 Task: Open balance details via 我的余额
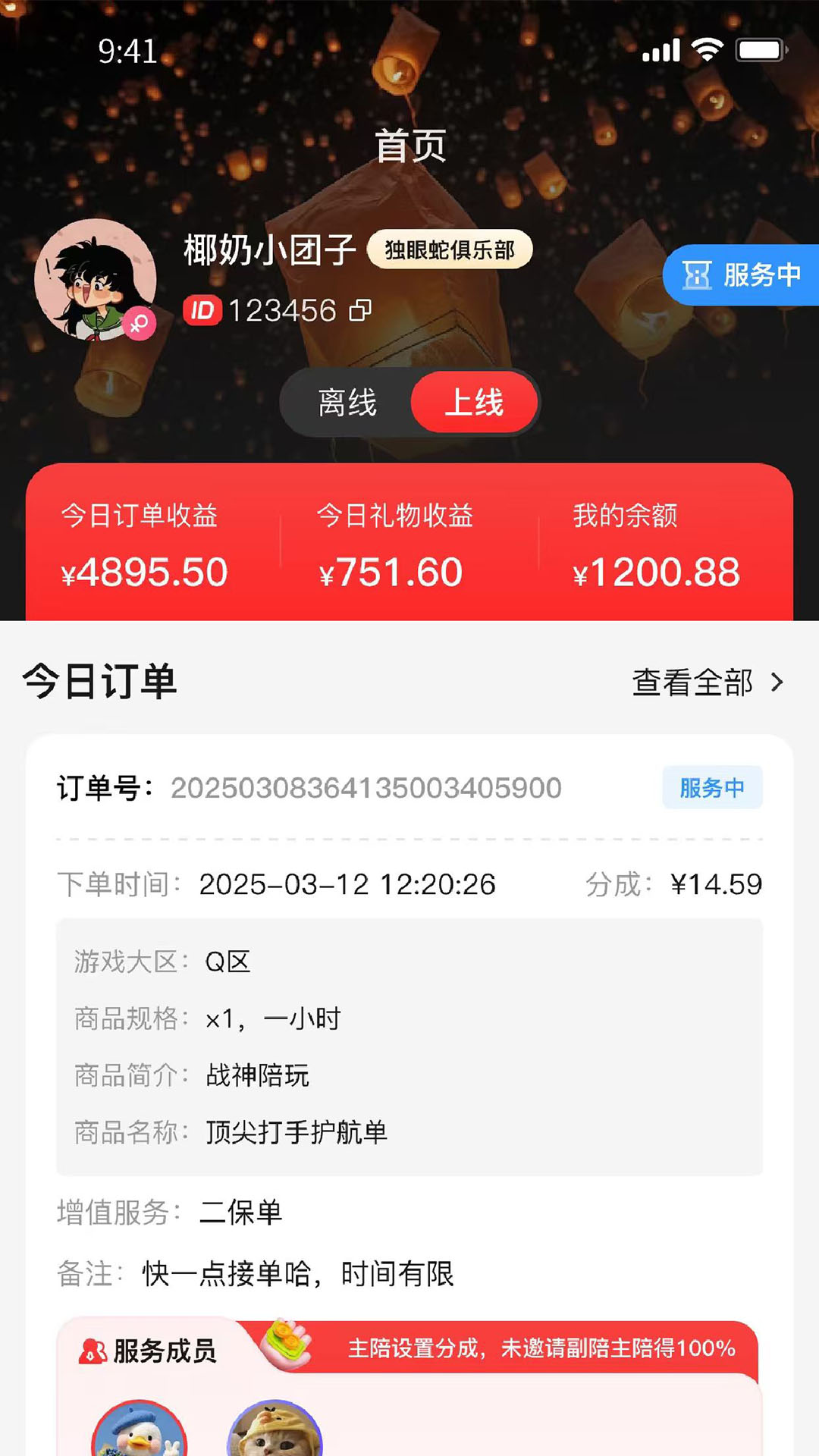coord(657,573)
